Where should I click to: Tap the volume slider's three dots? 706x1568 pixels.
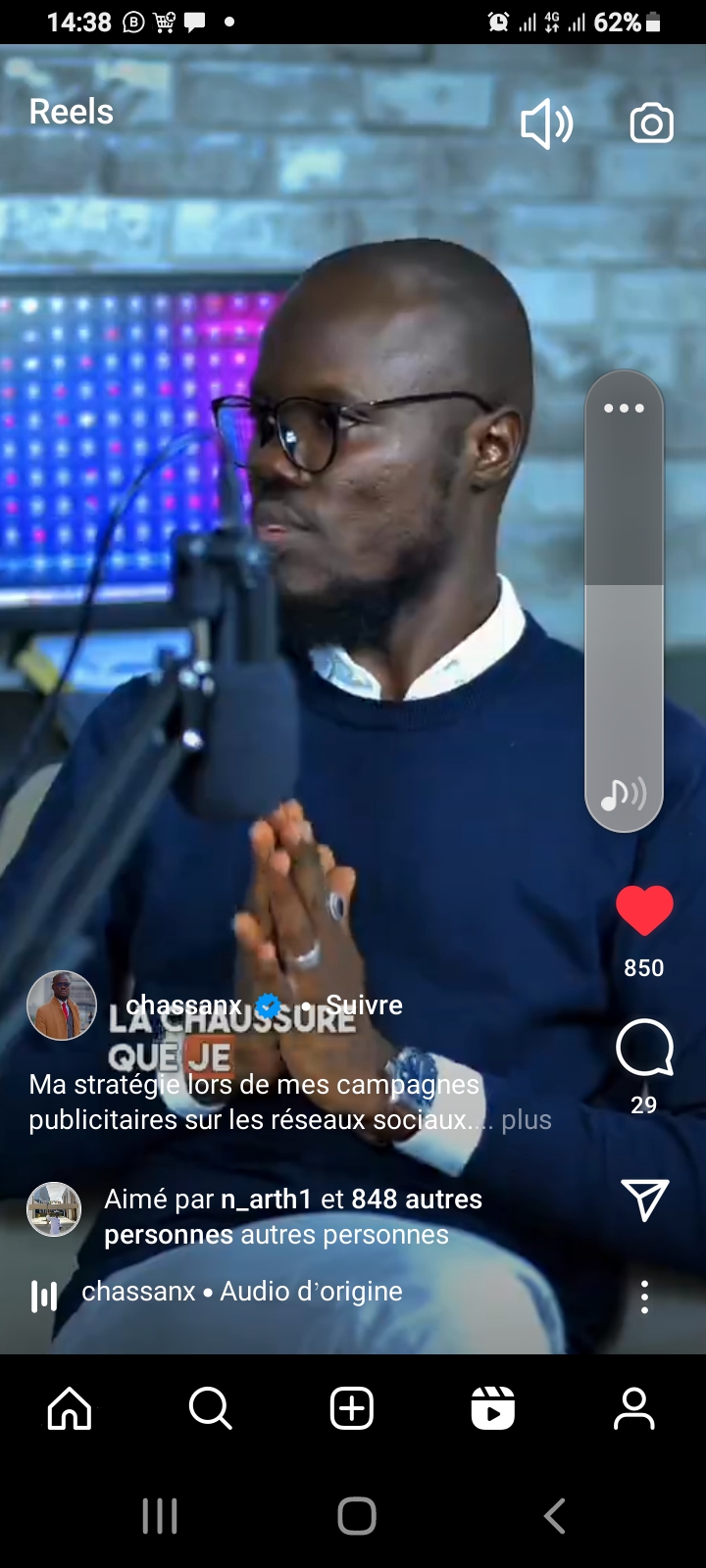point(624,408)
